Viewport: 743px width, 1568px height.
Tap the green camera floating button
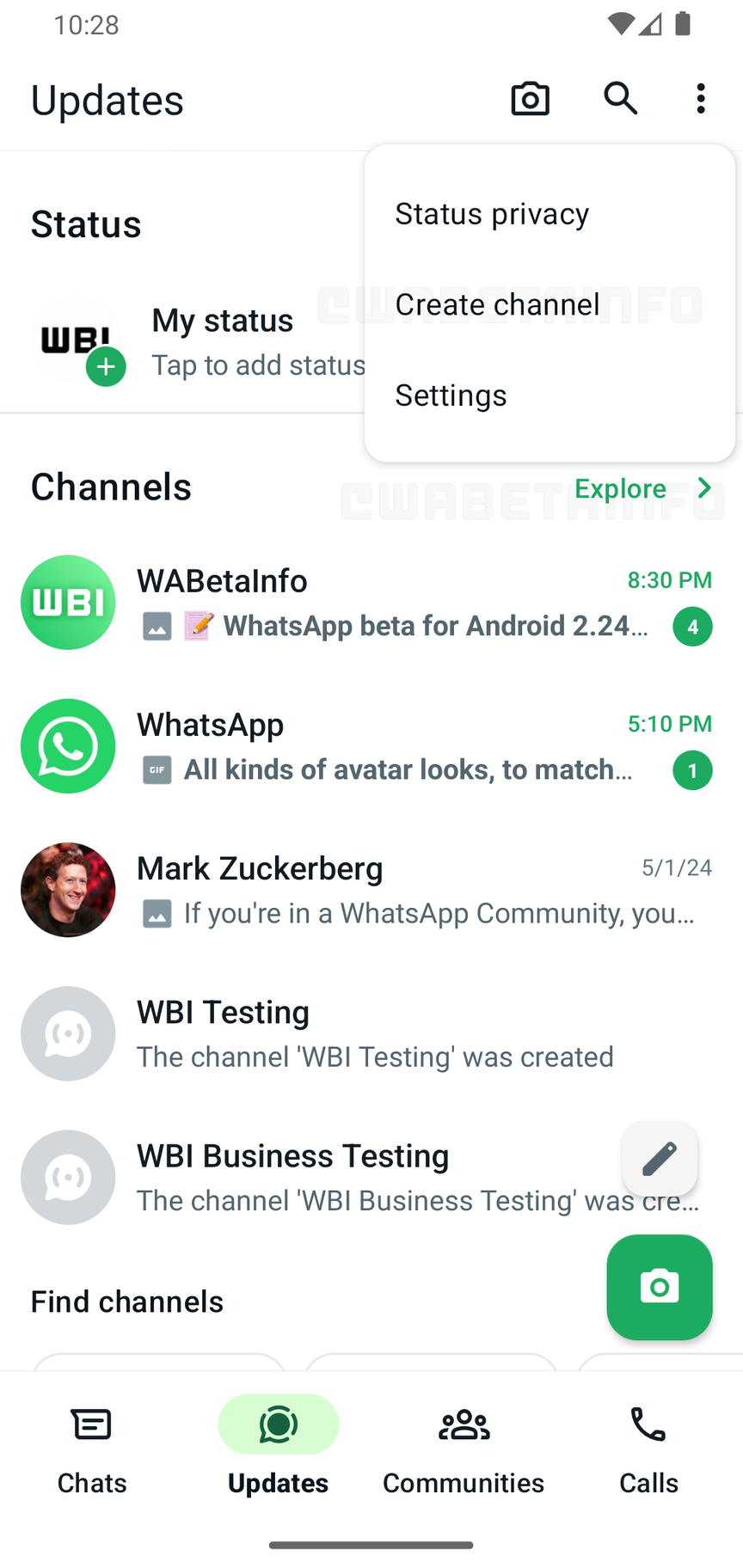[660, 1287]
